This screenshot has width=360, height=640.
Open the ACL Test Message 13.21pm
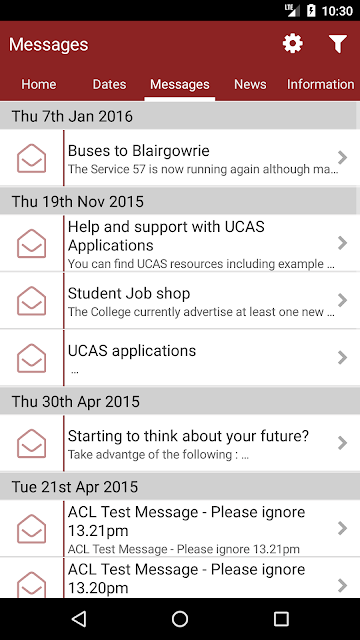pyautogui.click(x=180, y=529)
